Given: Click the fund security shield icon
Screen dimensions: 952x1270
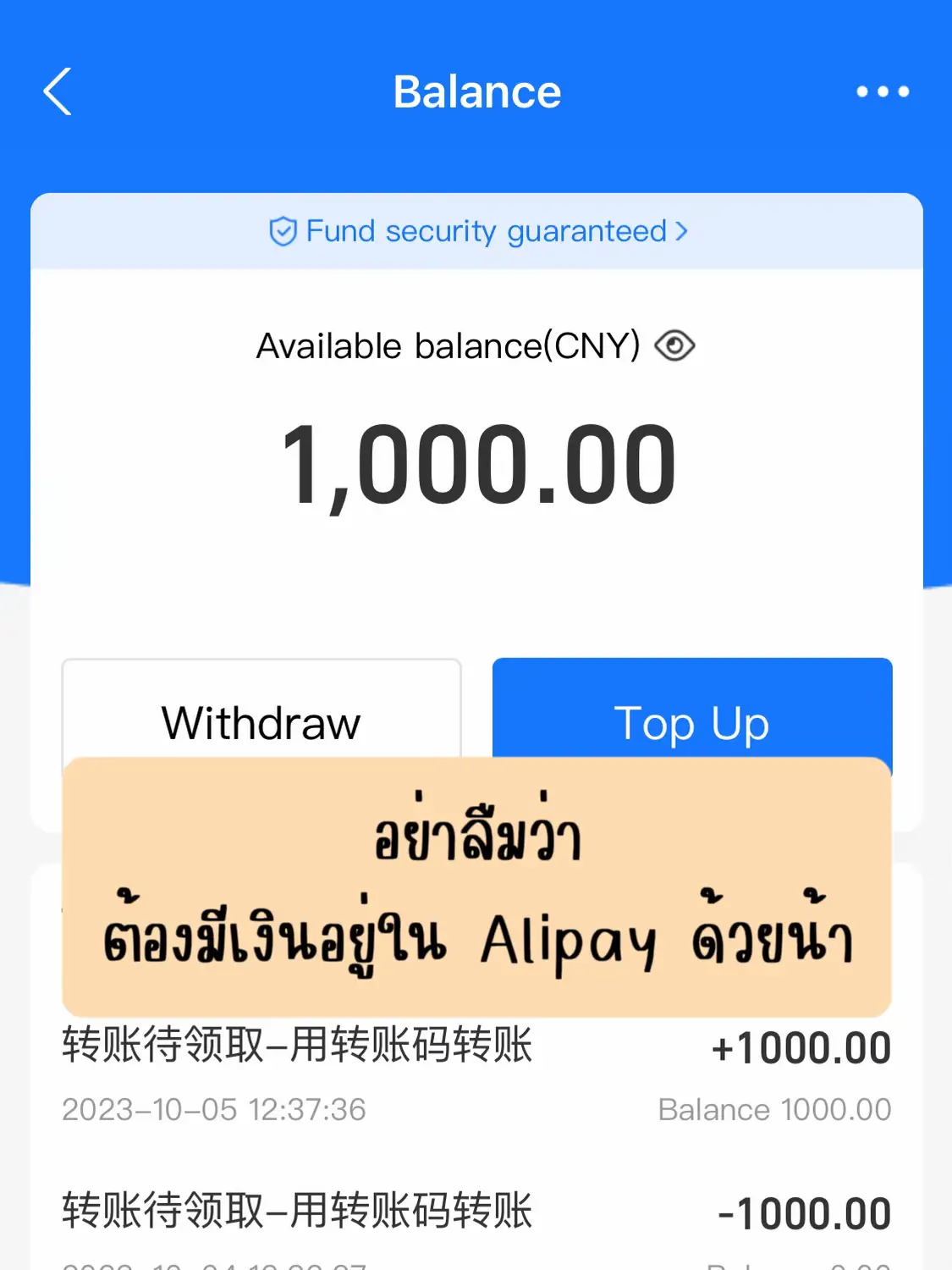Looking at the screenshot, I should (x=282, y=230).
